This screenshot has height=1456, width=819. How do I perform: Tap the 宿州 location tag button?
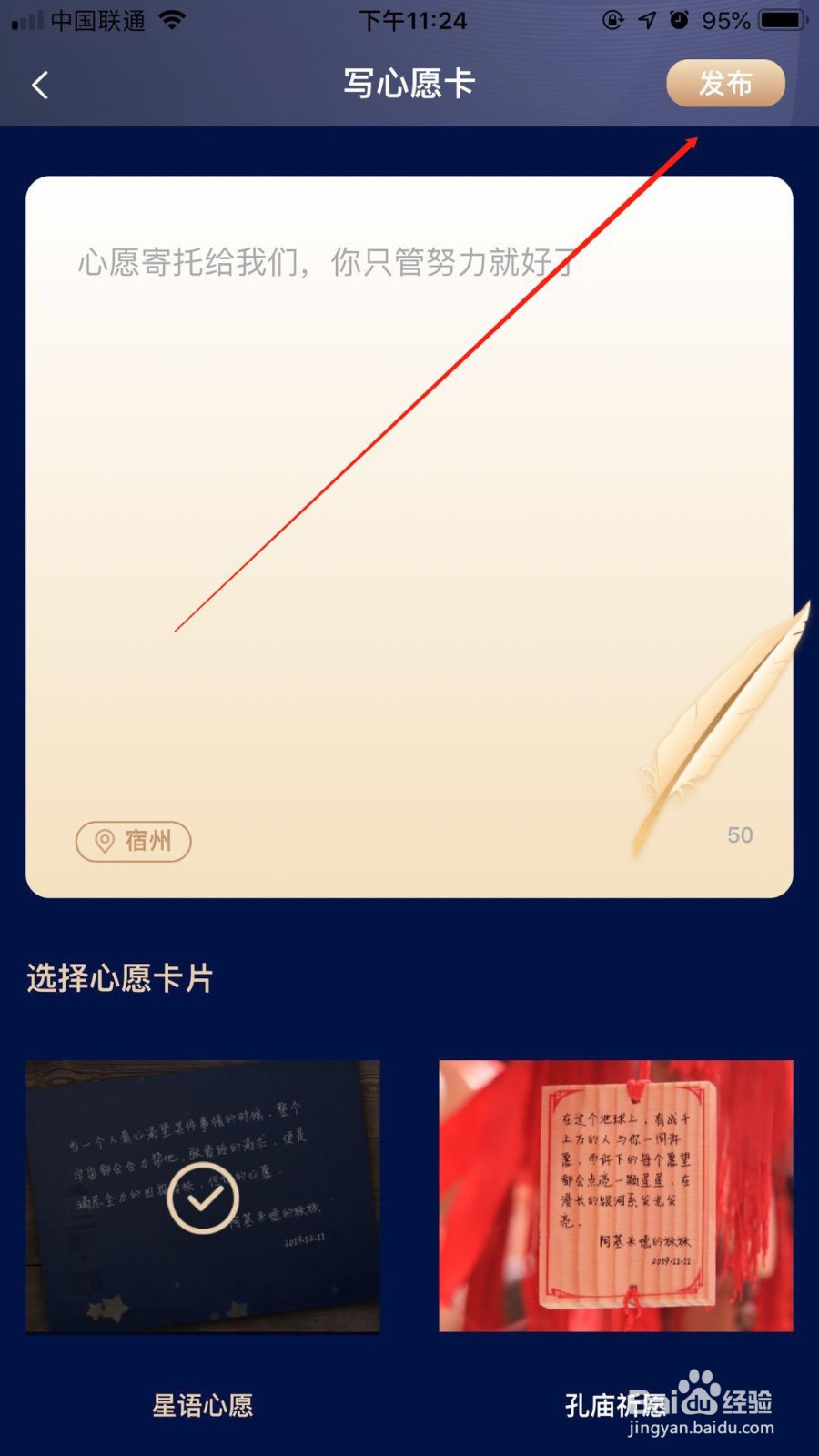(133, 842)
